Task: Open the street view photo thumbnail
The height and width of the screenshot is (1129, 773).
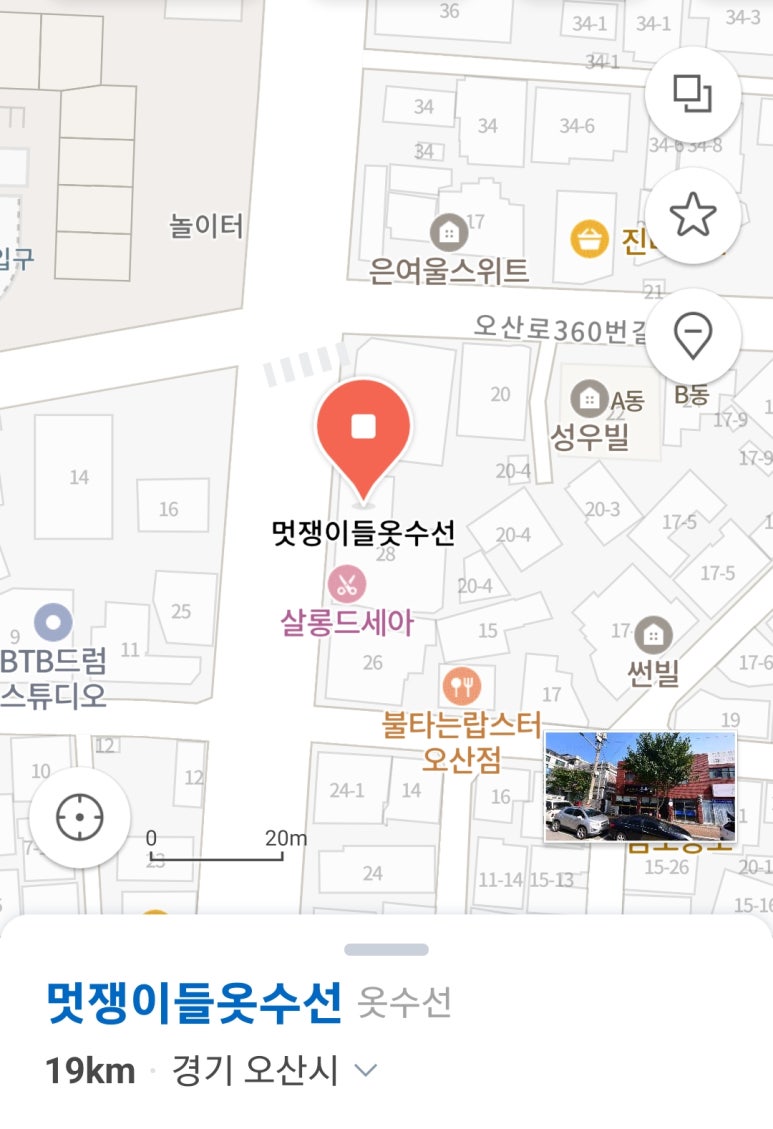Action: click(x=640, y=786)
